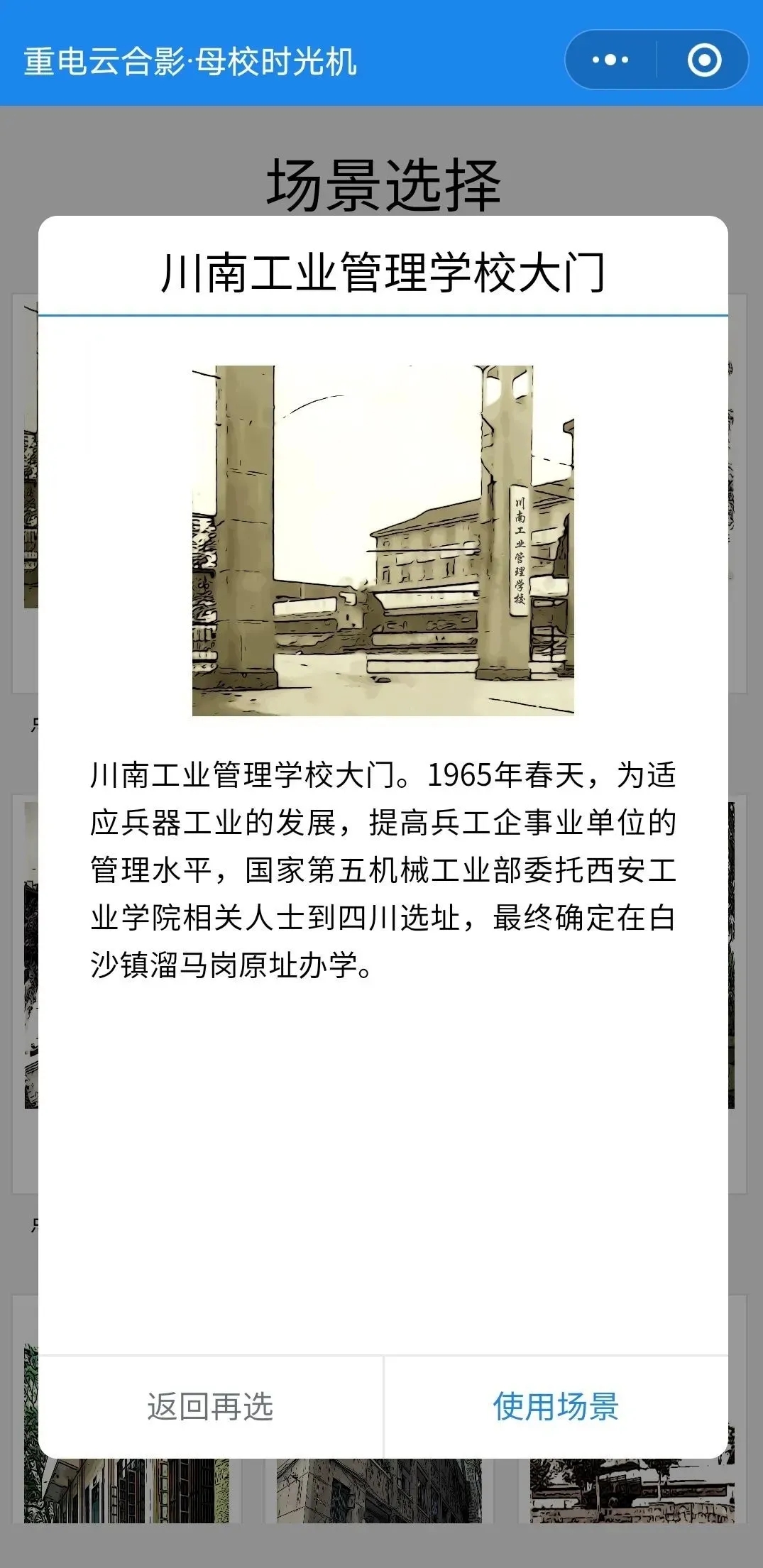The width and height of the screenshot is (763, 1568).
Task: Open the mini program more options menu
Action: [x=610, y=60]
